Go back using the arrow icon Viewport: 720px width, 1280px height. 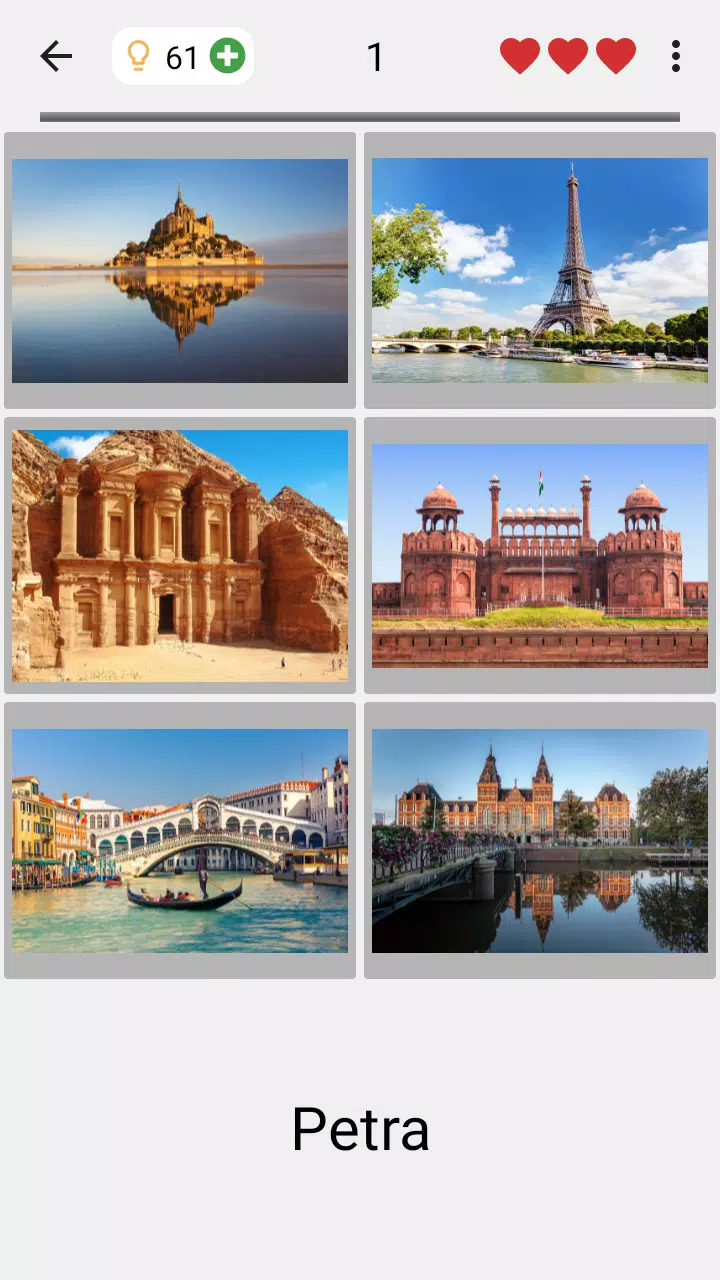(56, 57)
